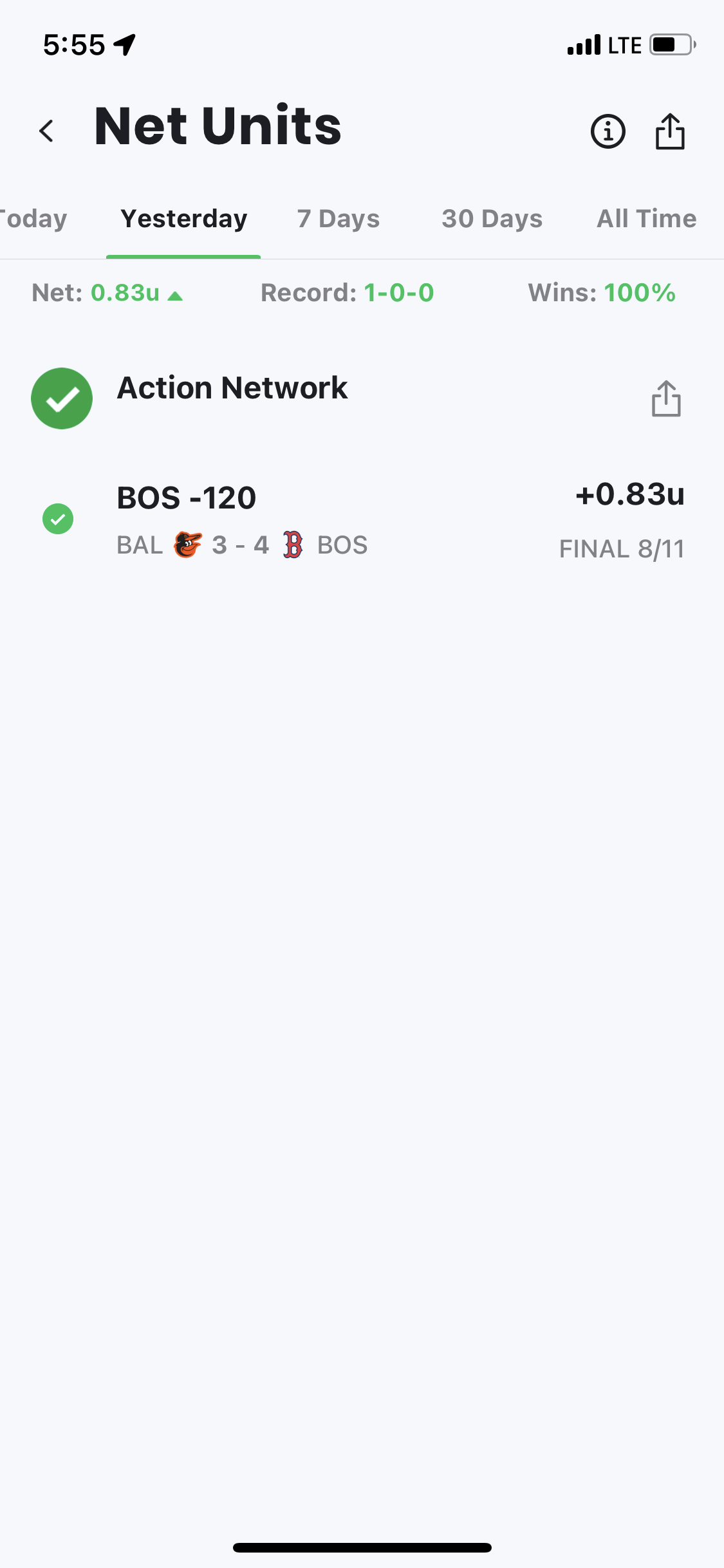Share the Action Network section
724x1568 pixels.
[x=665, y=398]
